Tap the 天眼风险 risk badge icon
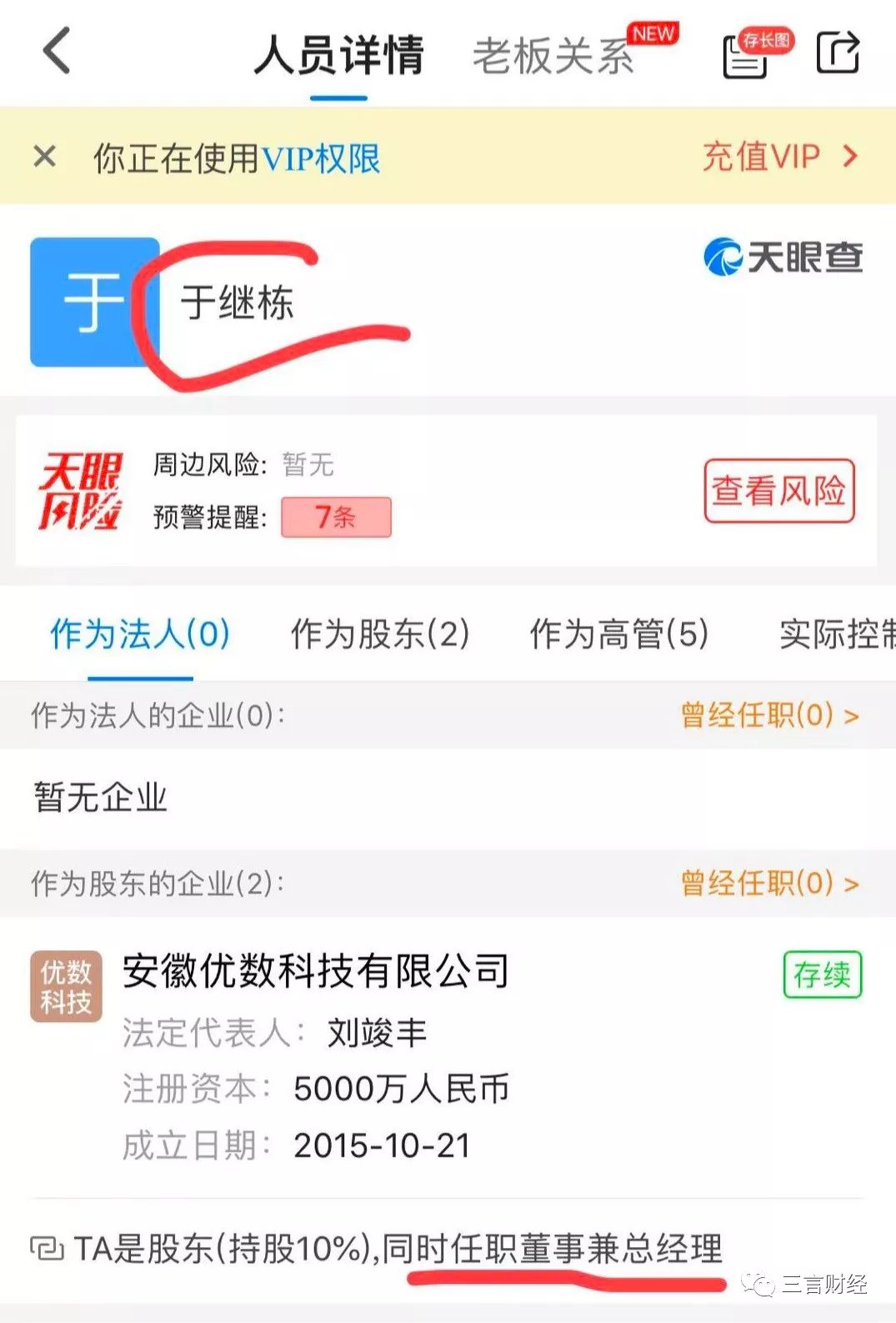The image size is (896, 1323). 81,490
